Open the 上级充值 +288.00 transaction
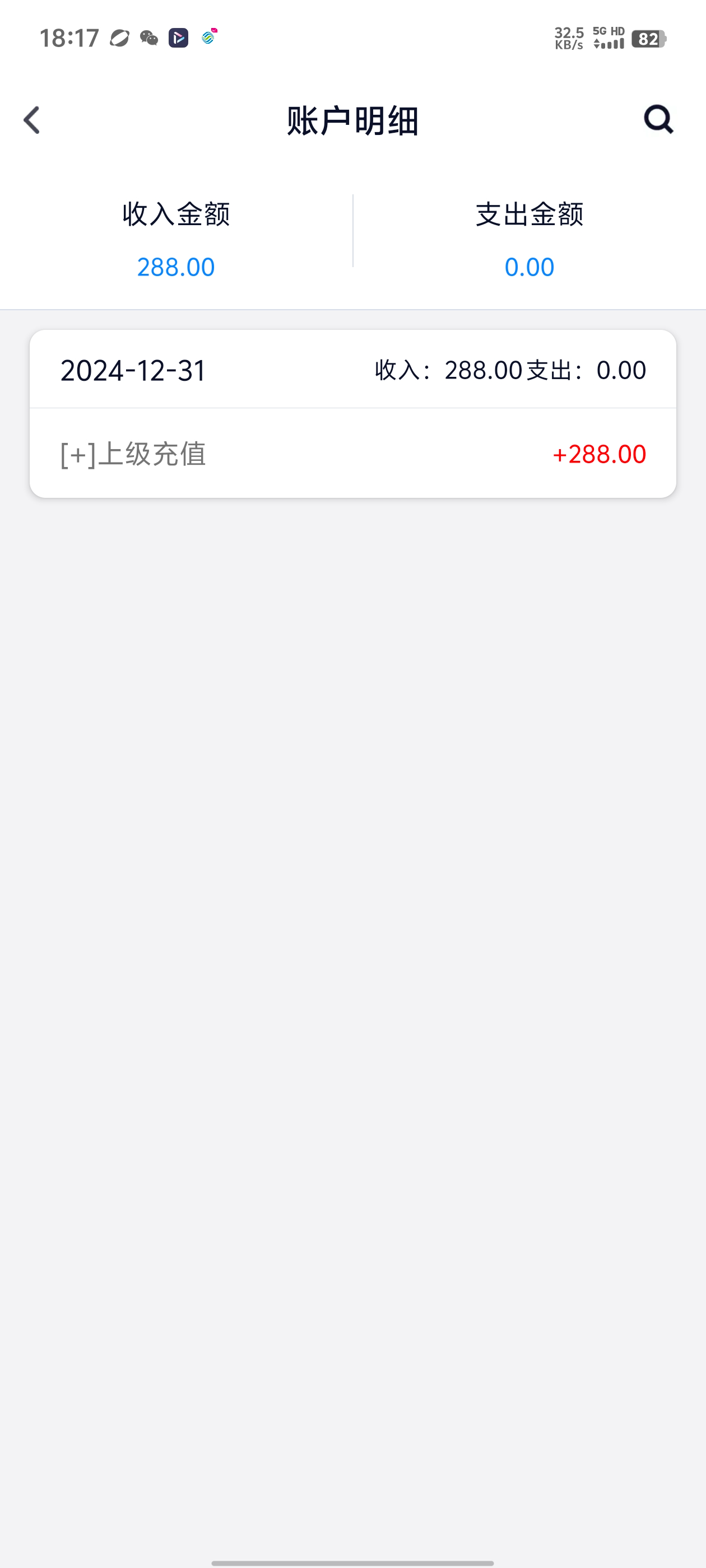This screenshot has height=1568, width=706. tap(352, 454)
